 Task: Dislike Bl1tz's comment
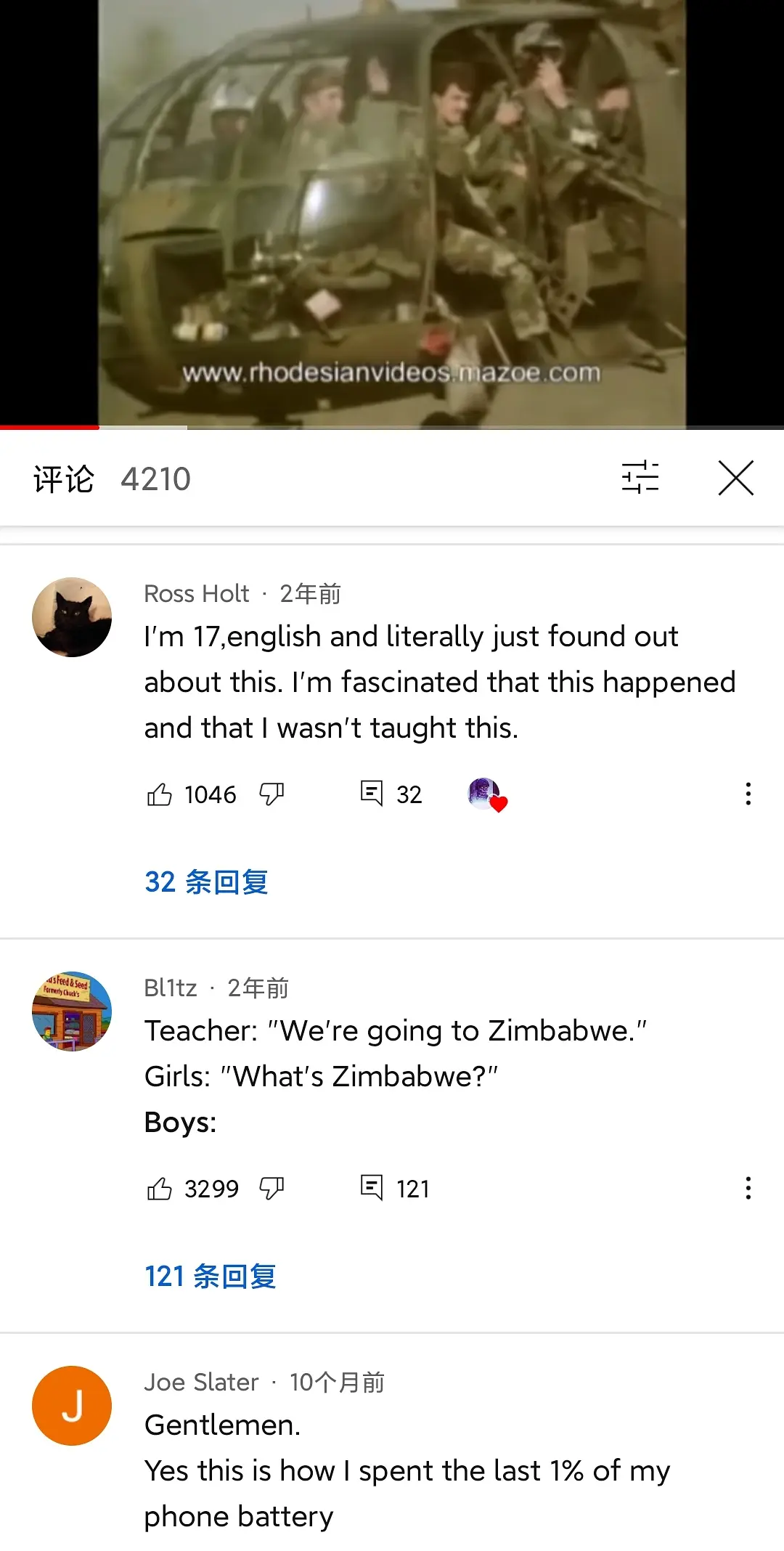coord(271,1189)
